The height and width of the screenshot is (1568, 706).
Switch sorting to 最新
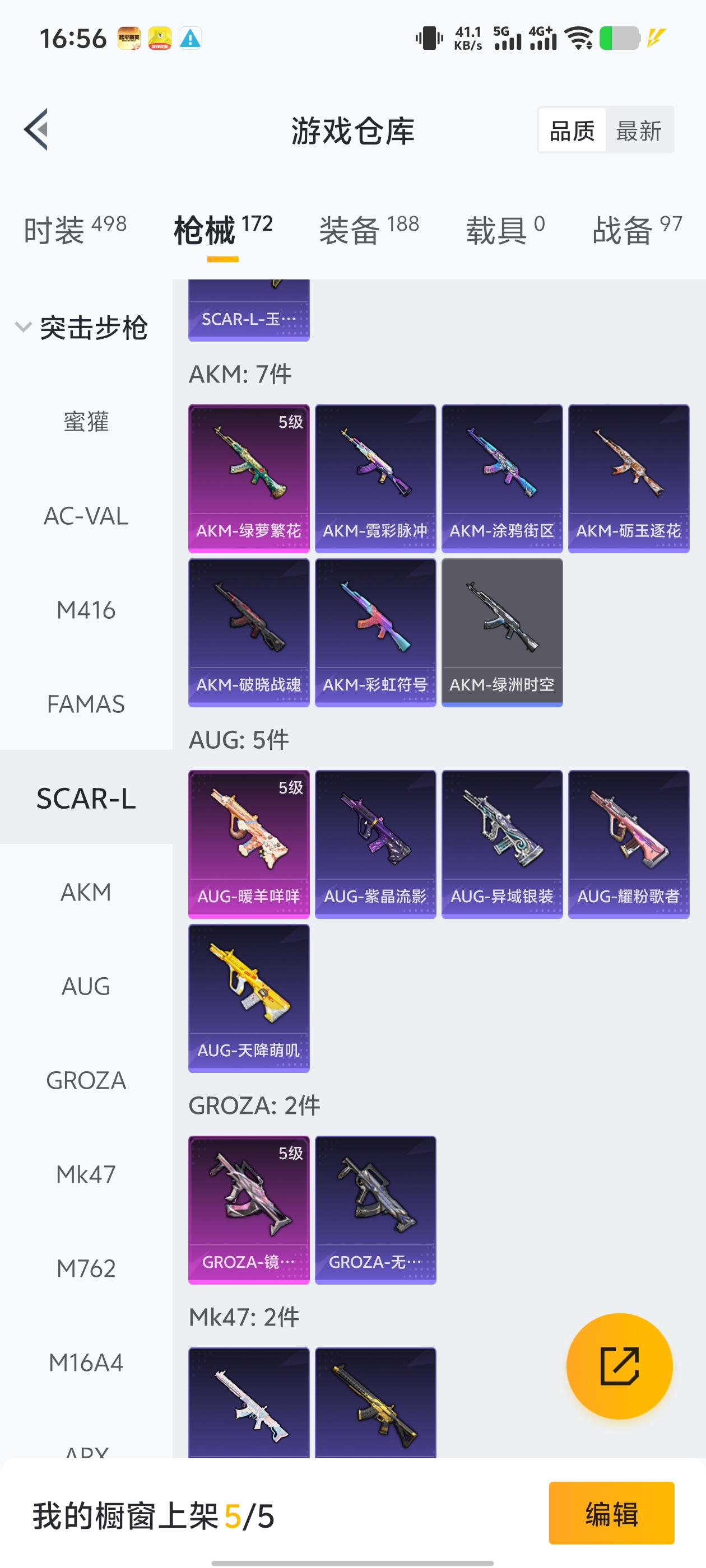[638, 130]
